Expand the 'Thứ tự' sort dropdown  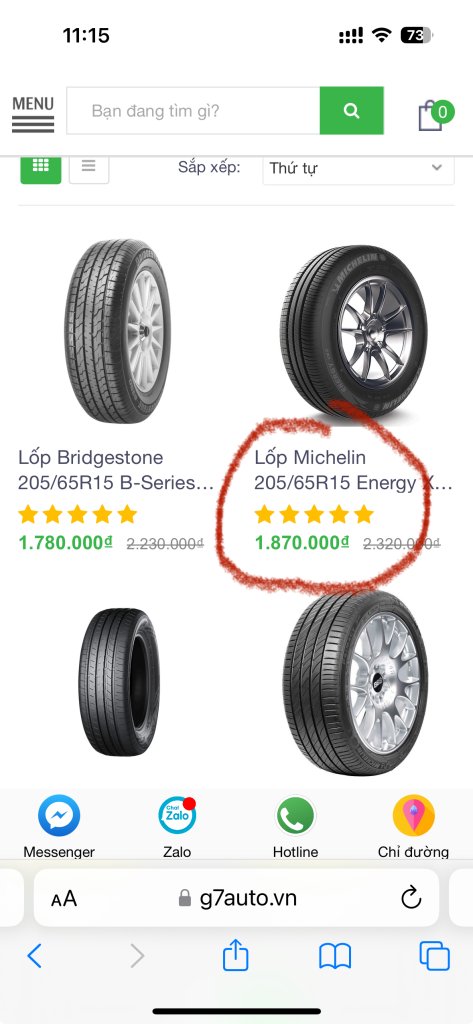[x=358, y=168]
